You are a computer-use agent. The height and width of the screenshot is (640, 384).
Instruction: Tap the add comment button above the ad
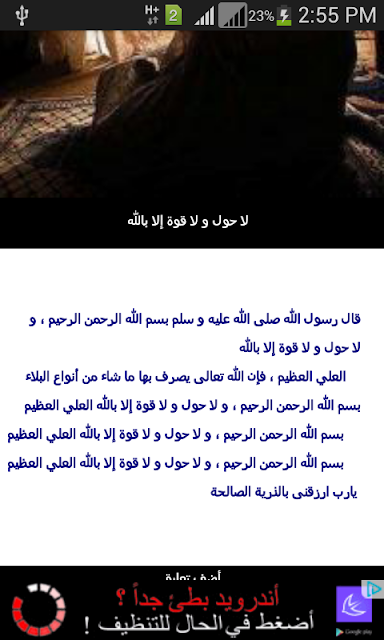point(193,576)
